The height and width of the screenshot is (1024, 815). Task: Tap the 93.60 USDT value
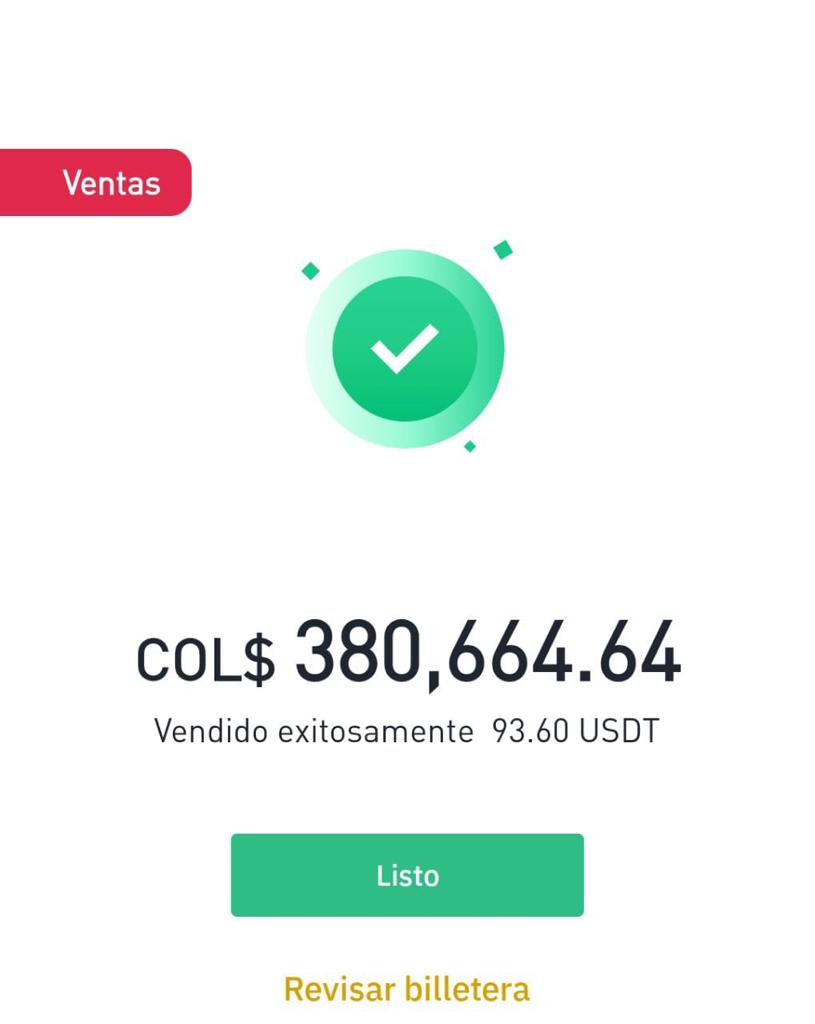click(x=575, y=730)
